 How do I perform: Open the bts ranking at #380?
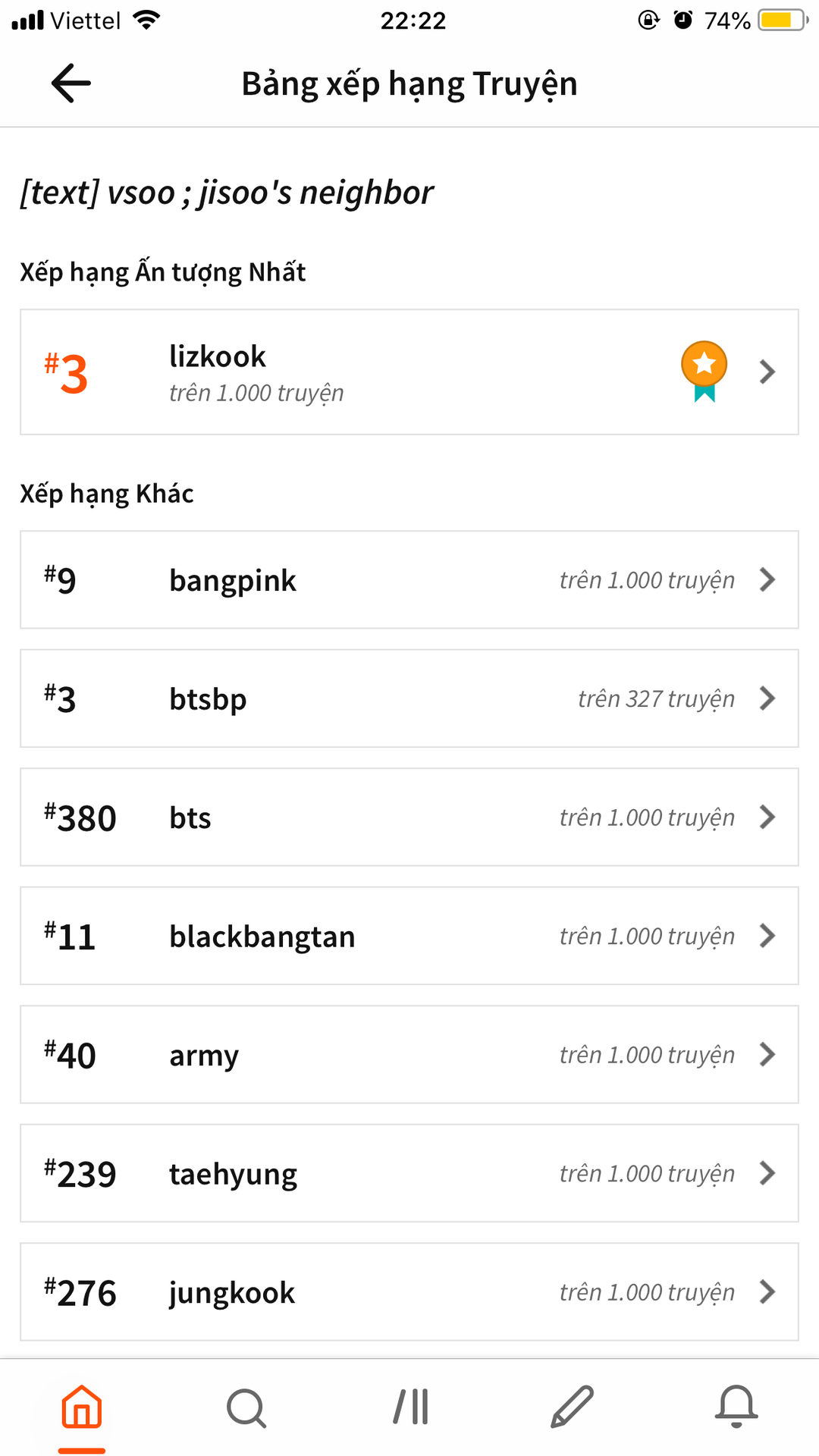coord(409,817)
